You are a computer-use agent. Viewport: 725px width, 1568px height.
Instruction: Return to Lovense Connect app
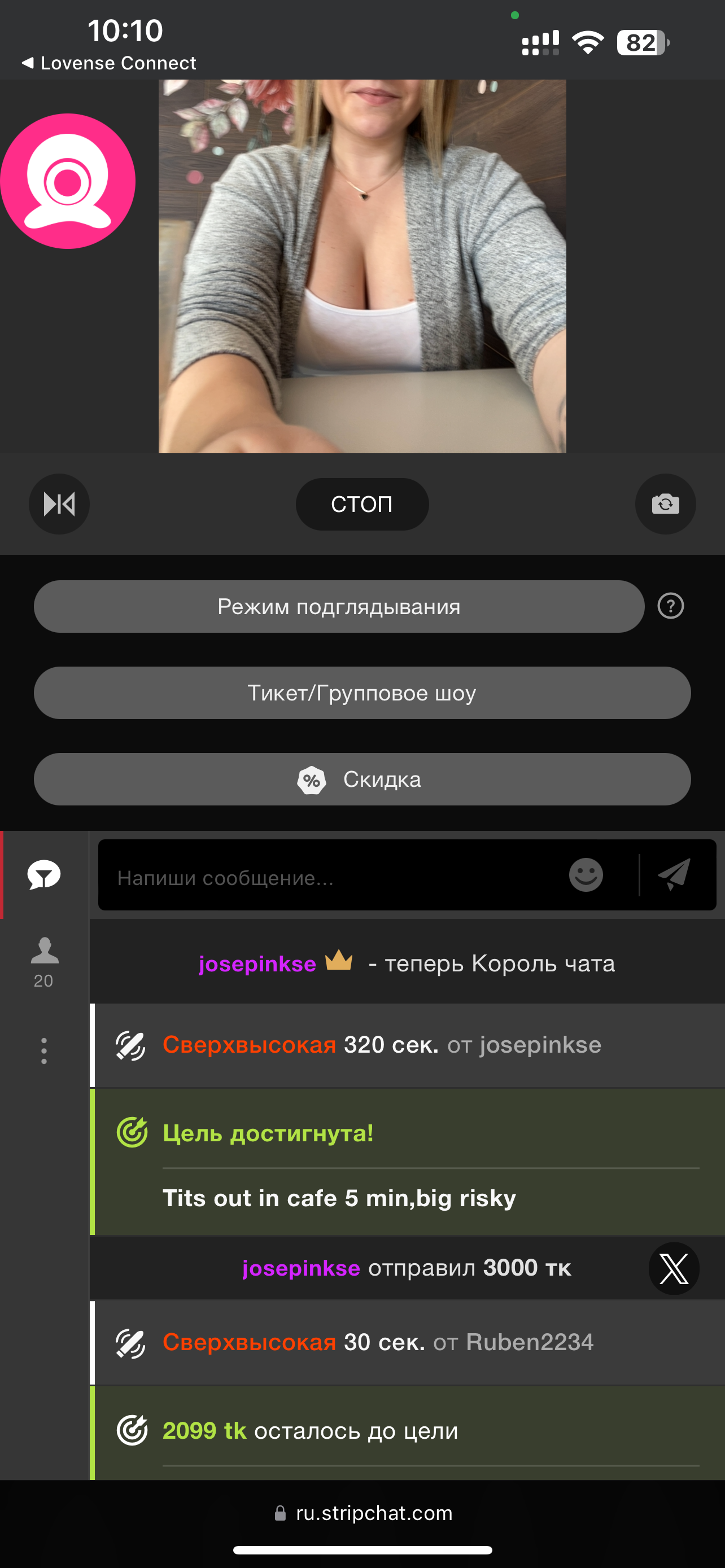pos(110,63)
